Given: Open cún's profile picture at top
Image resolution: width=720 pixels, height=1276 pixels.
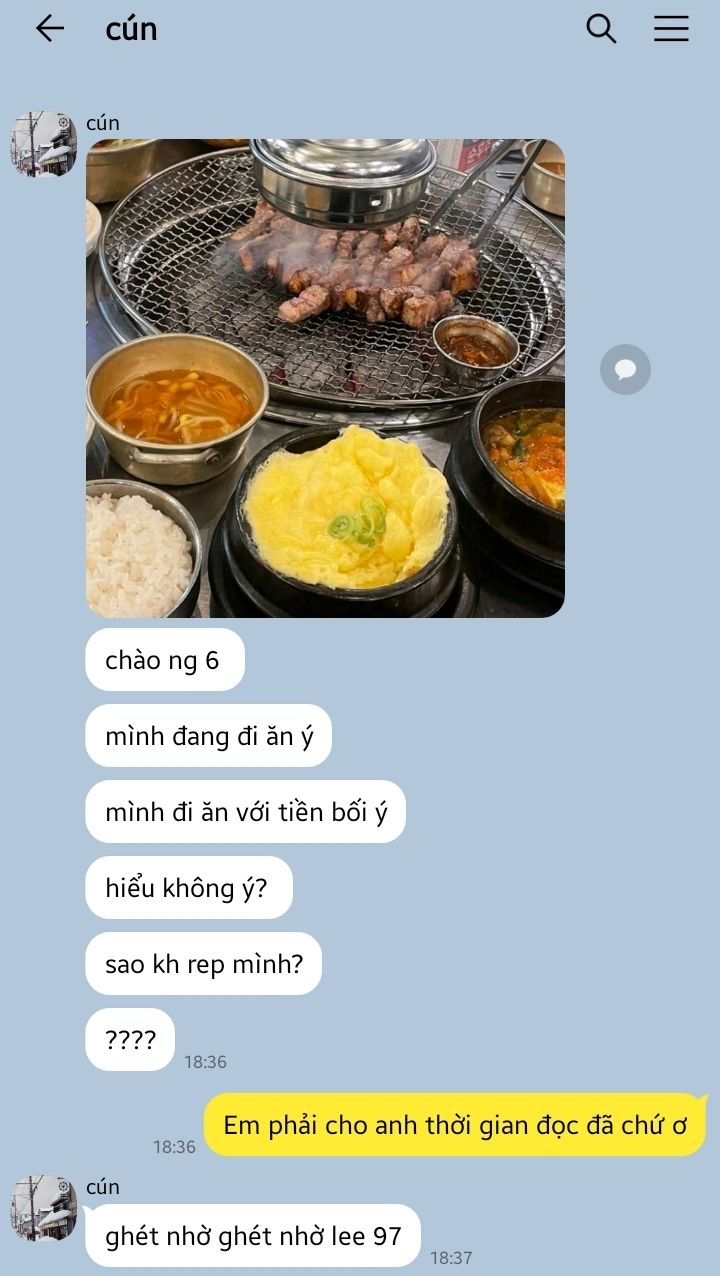Looking at the screenshot, I should click(x=43, y=145).
